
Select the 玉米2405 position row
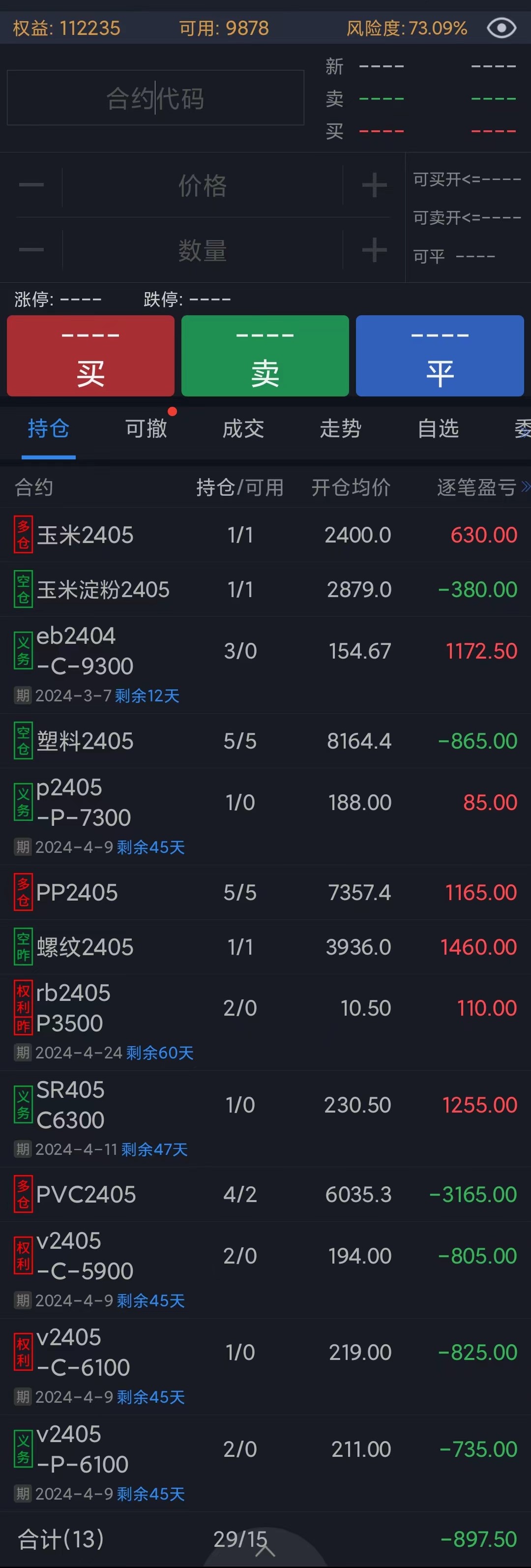point(265,535)
